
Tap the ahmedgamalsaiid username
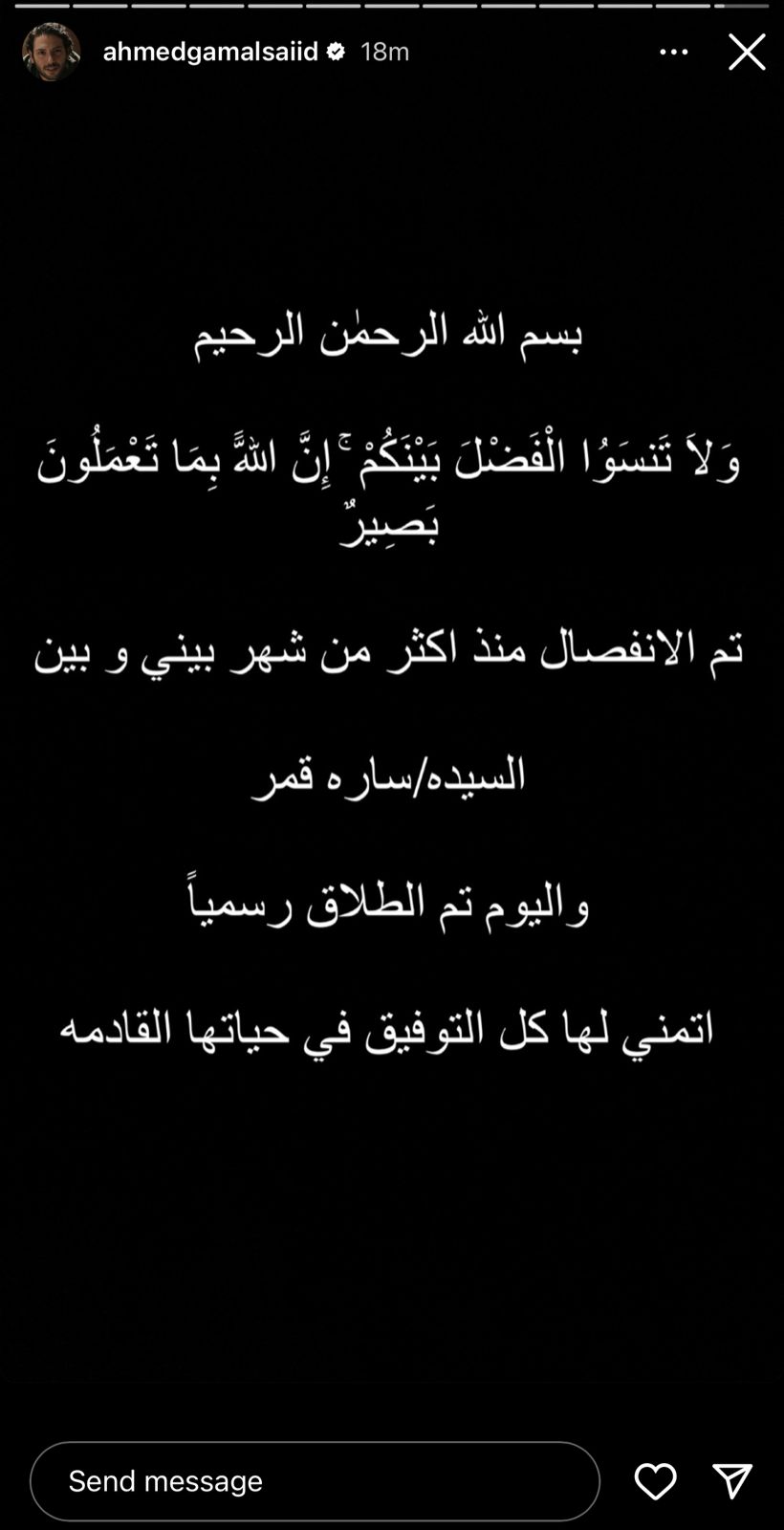tap(210, 52)
